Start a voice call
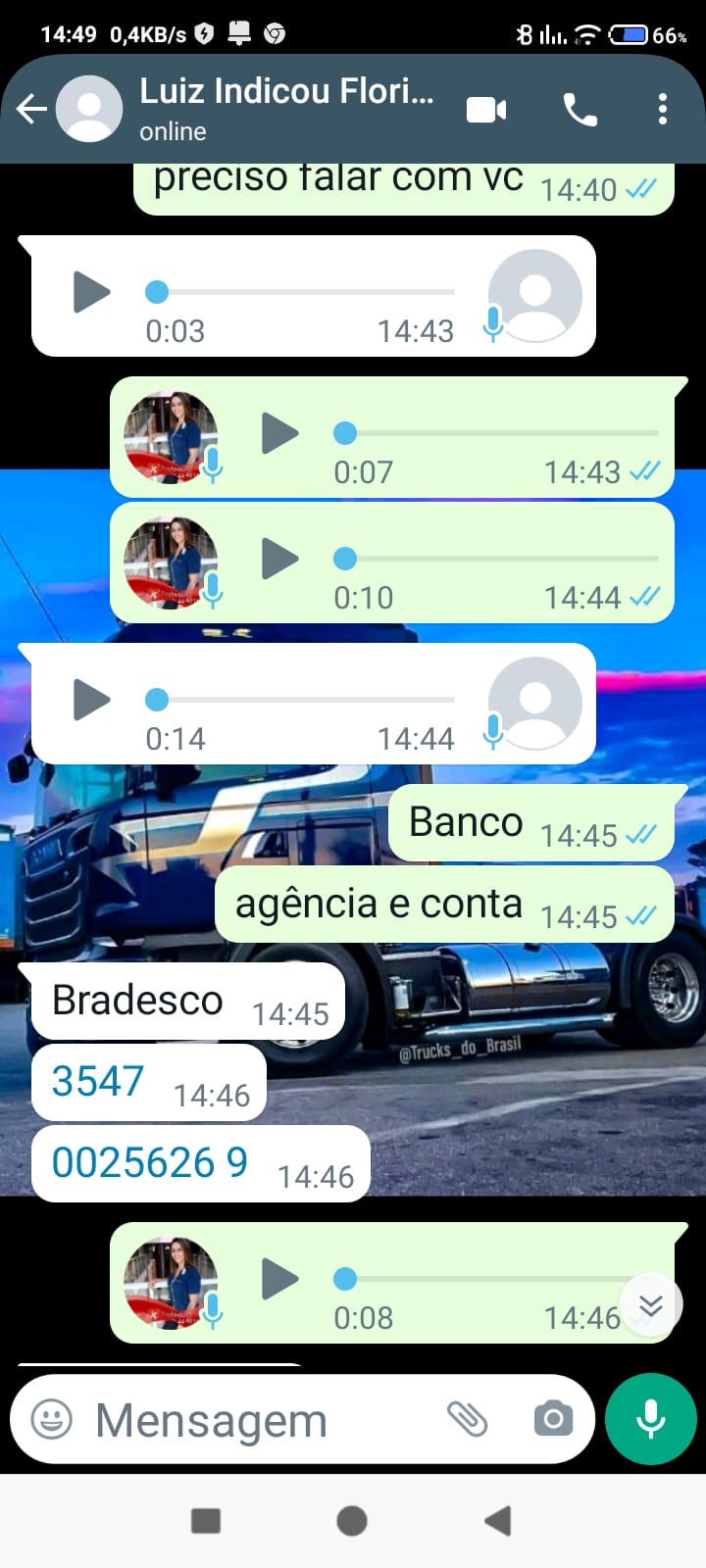 [580, 109]
